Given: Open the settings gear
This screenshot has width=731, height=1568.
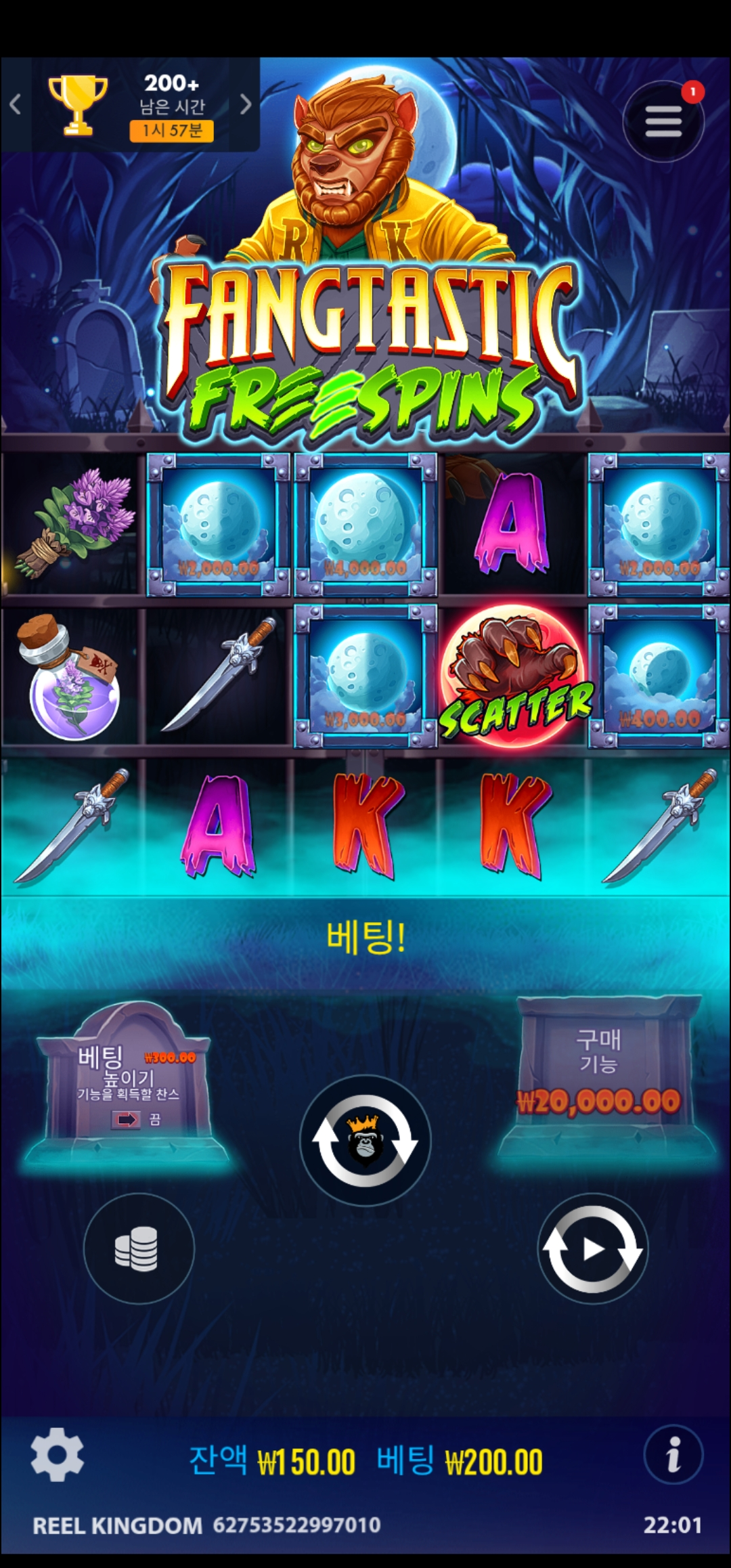Looking at the screenshot, I should pos(58,1454).
